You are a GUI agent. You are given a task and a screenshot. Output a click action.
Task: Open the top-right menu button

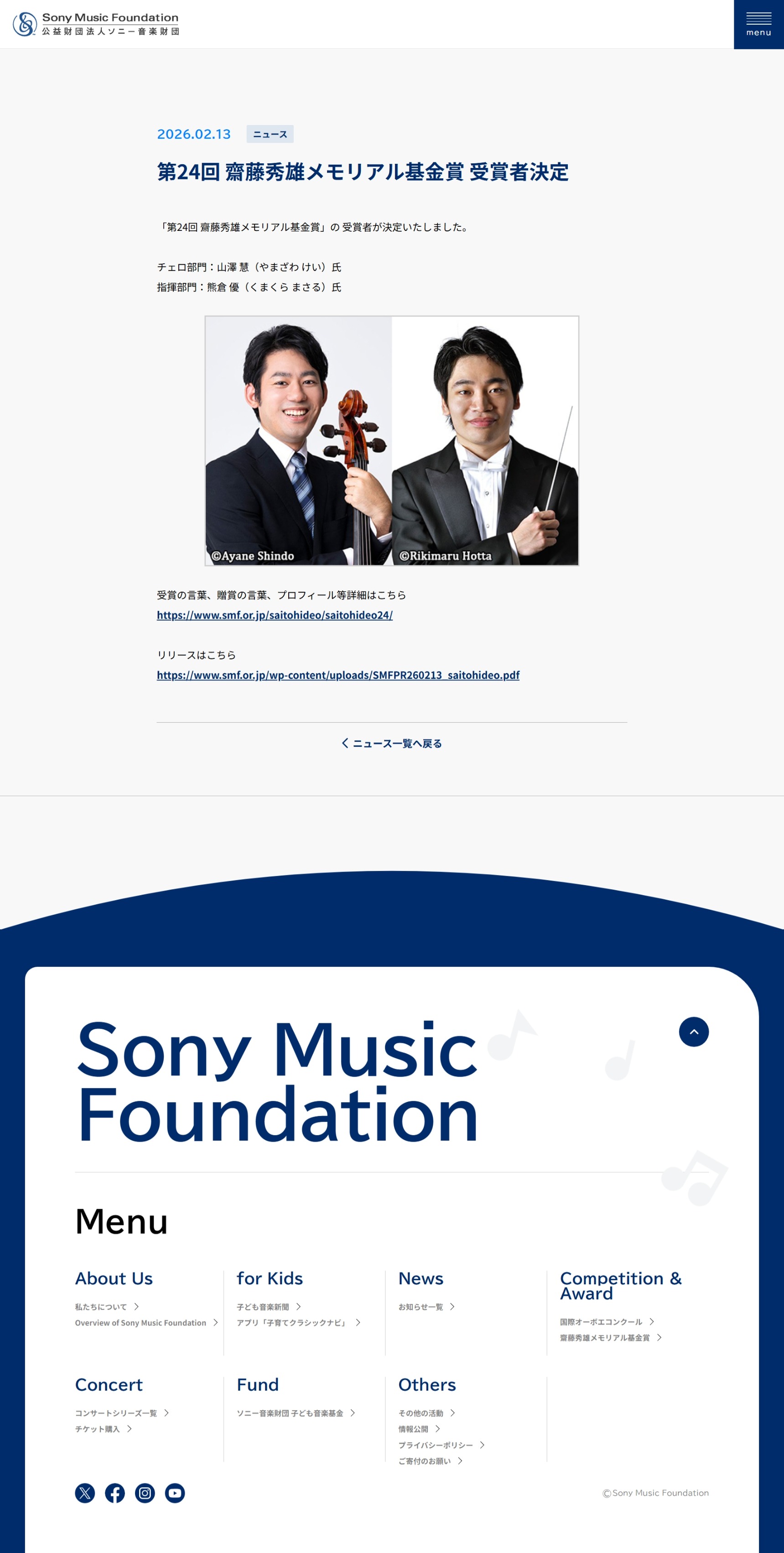(758, 24)
